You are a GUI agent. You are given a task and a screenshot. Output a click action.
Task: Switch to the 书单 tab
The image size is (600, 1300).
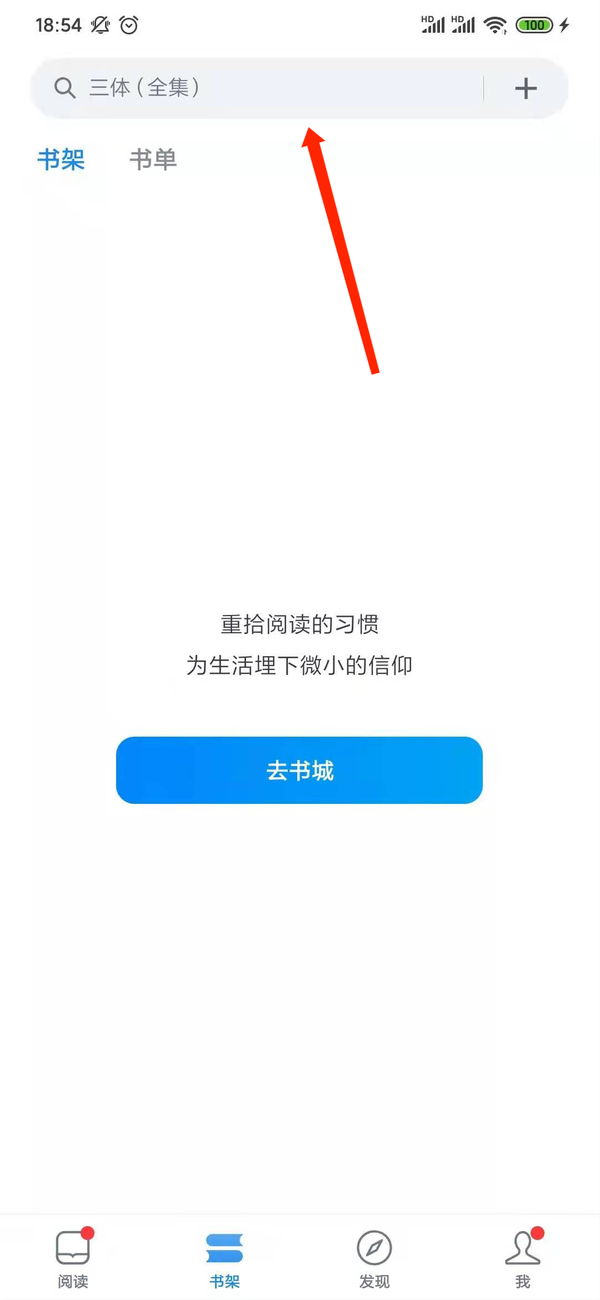153,160
